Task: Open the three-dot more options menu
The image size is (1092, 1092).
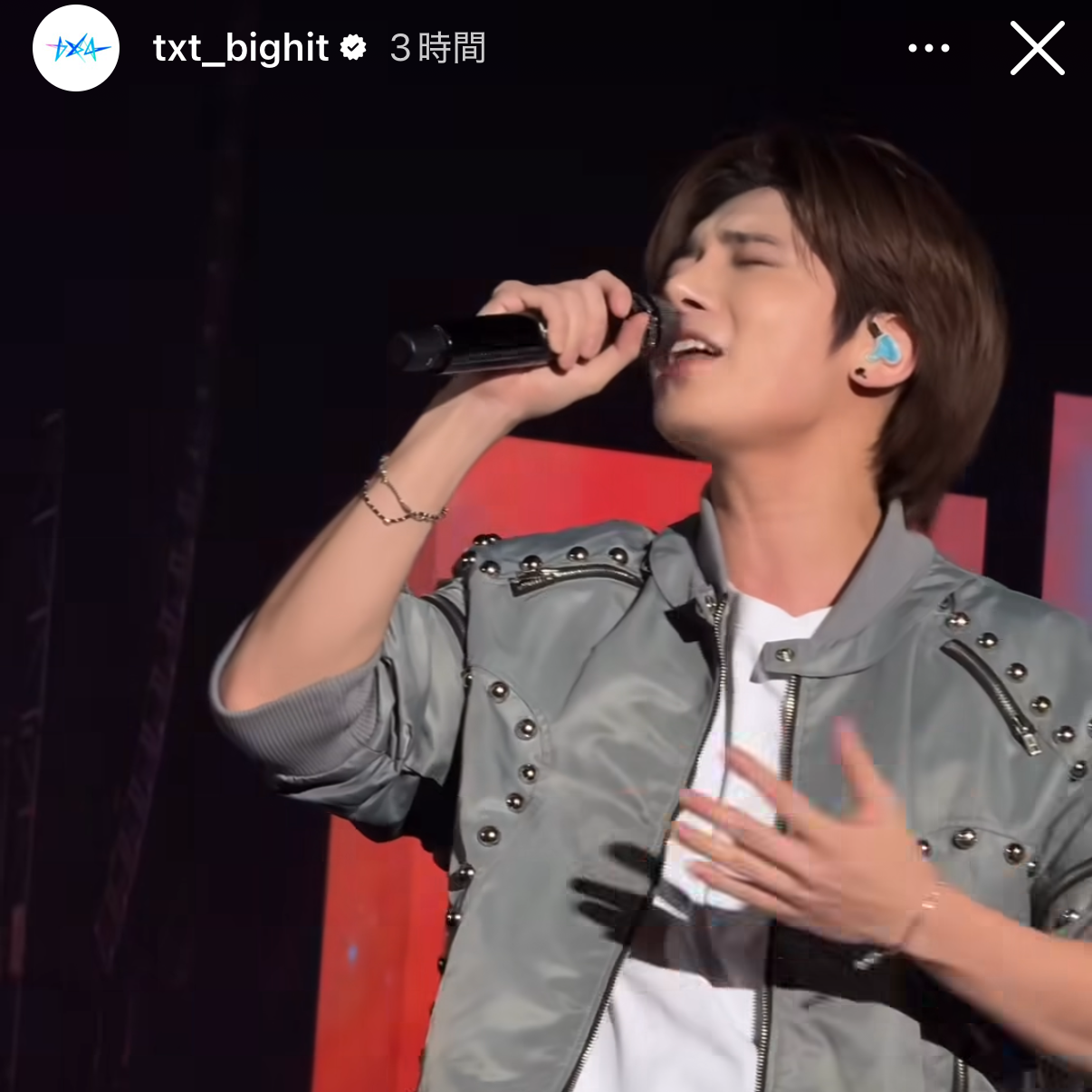Action: tap(929, 48)
